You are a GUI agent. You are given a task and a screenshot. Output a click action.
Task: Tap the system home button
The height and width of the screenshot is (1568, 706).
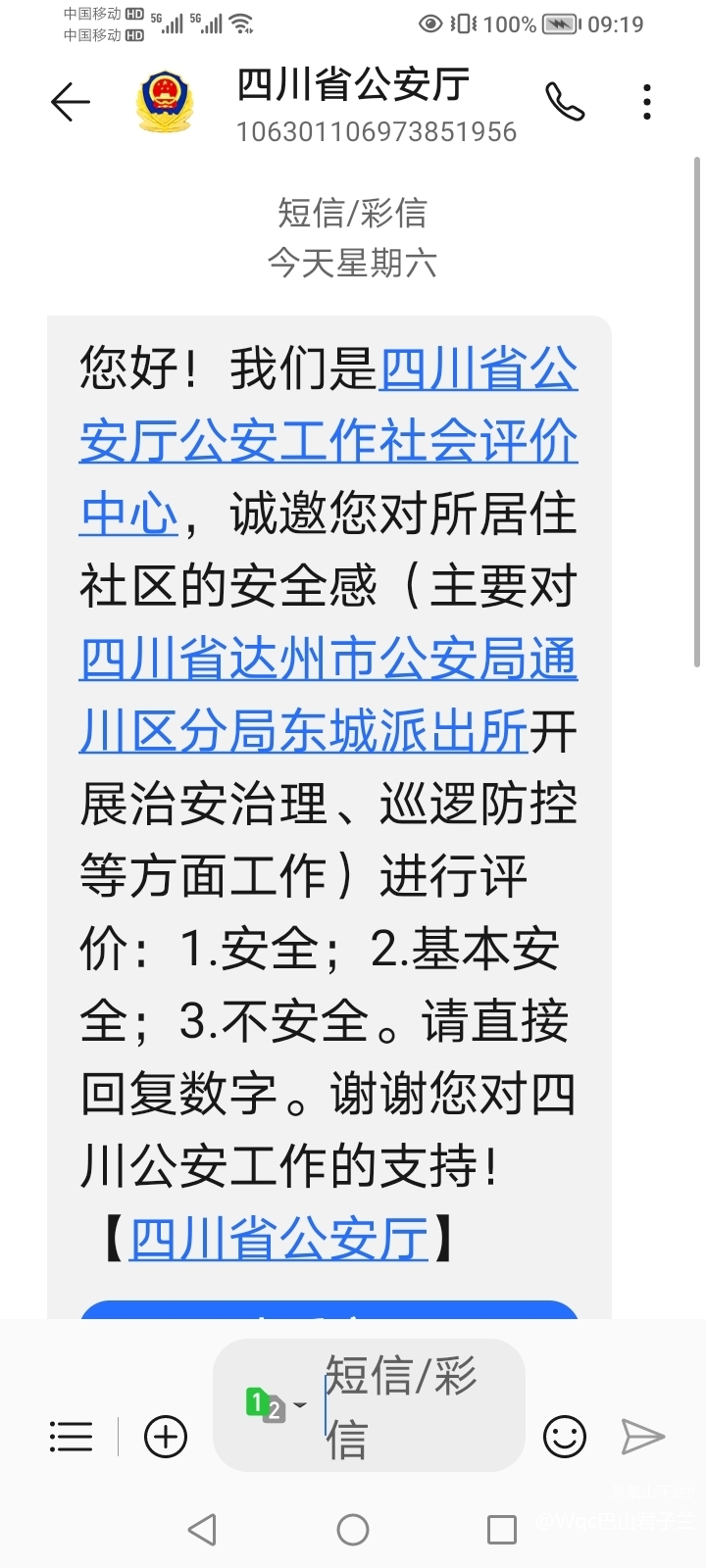point(353,1529)
